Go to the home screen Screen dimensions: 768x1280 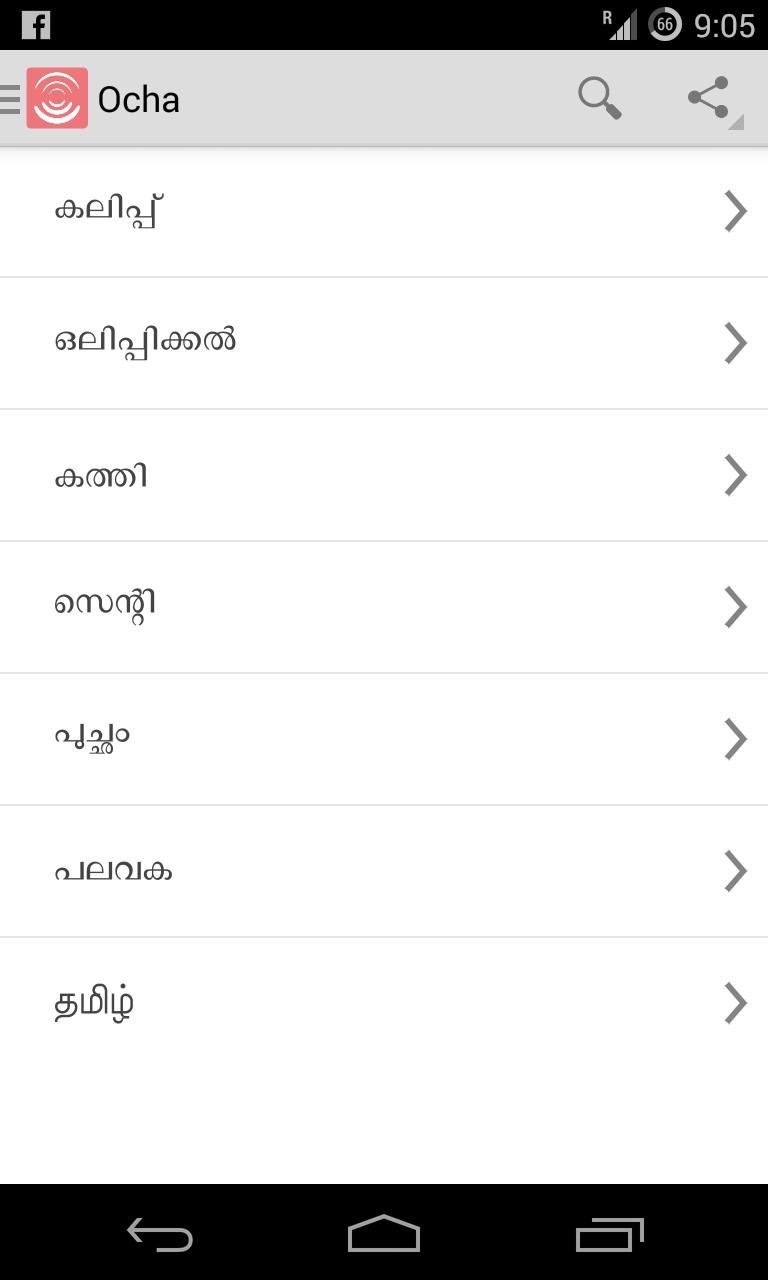[384, 1235]
